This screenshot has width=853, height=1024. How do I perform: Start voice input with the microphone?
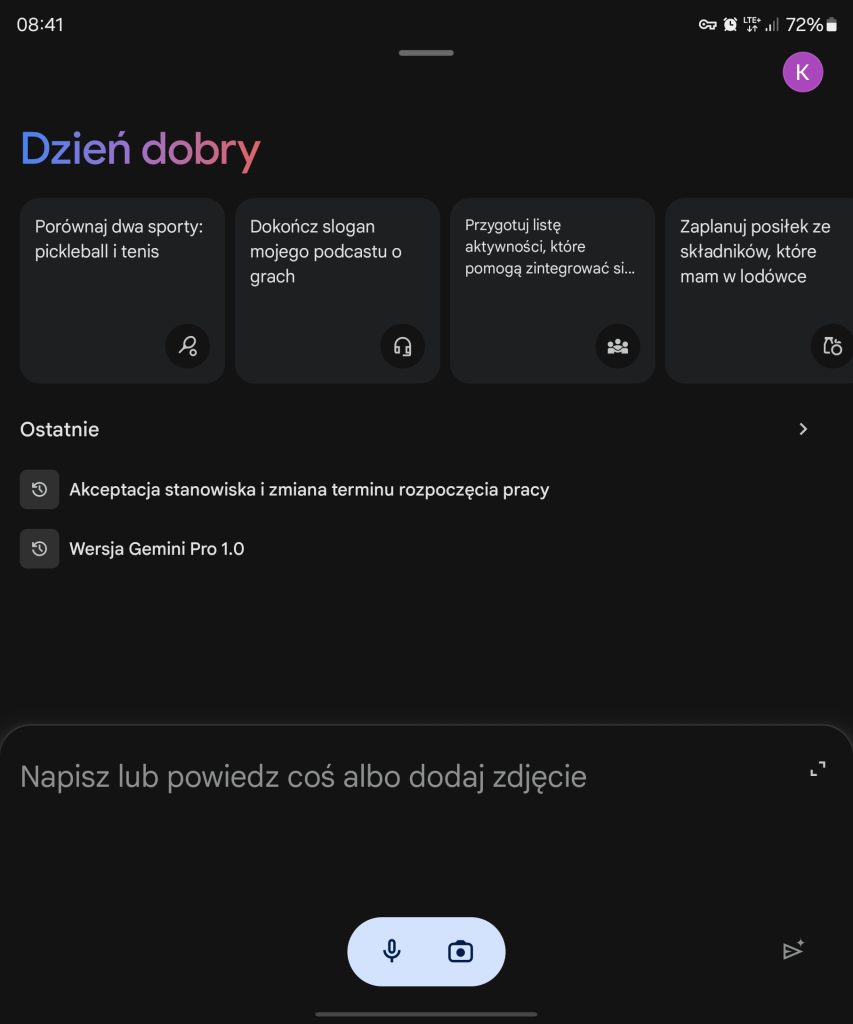392,951
